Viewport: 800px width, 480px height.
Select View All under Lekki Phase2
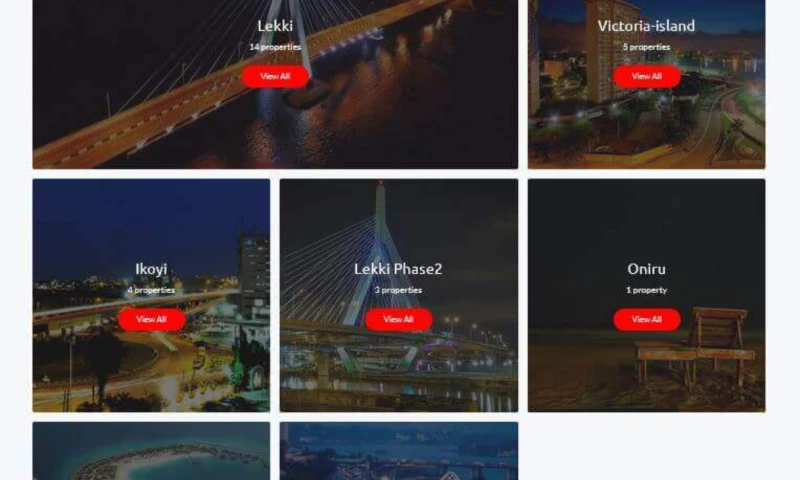398,320
